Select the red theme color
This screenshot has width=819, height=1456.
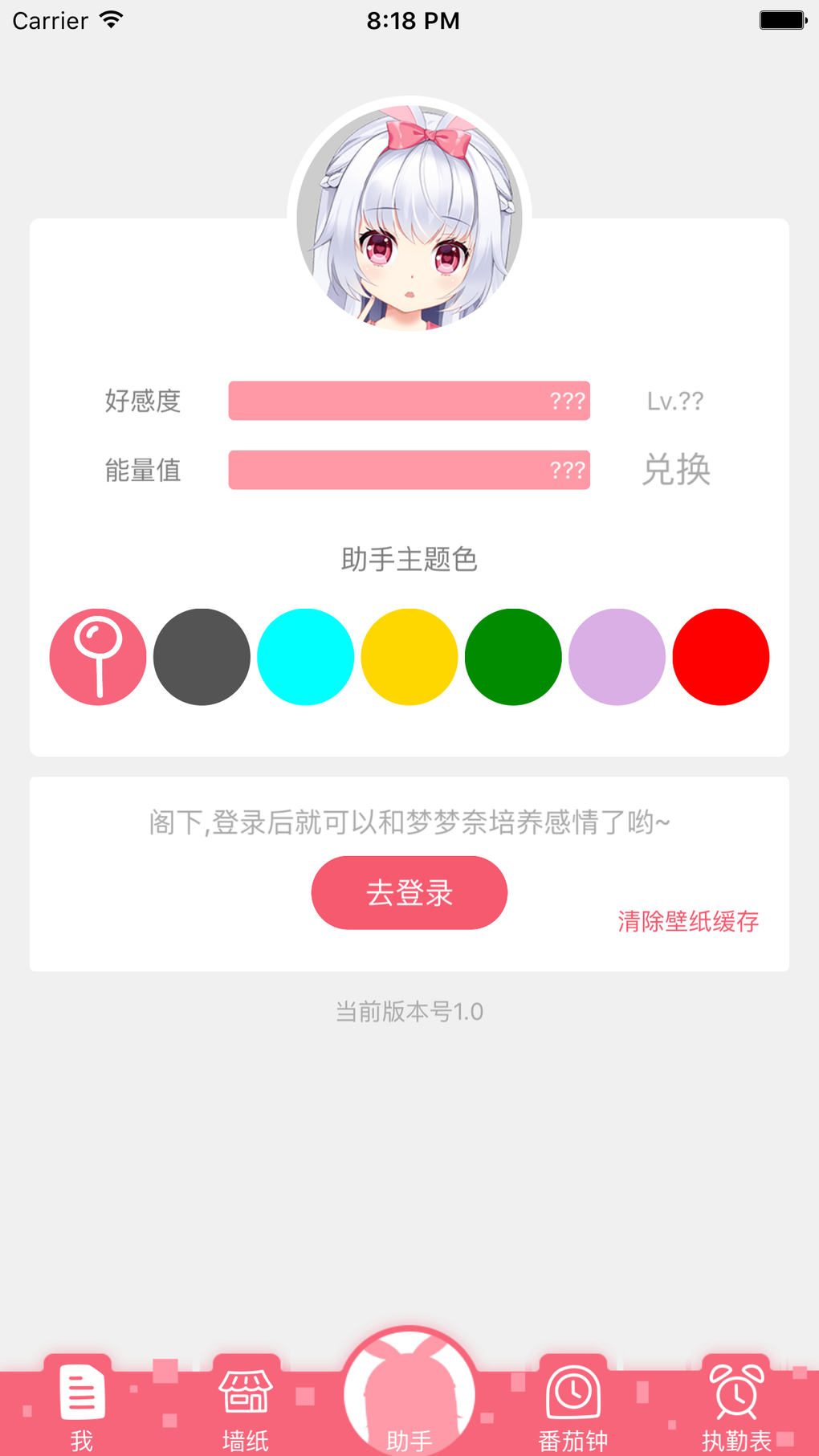pos(721,657)
